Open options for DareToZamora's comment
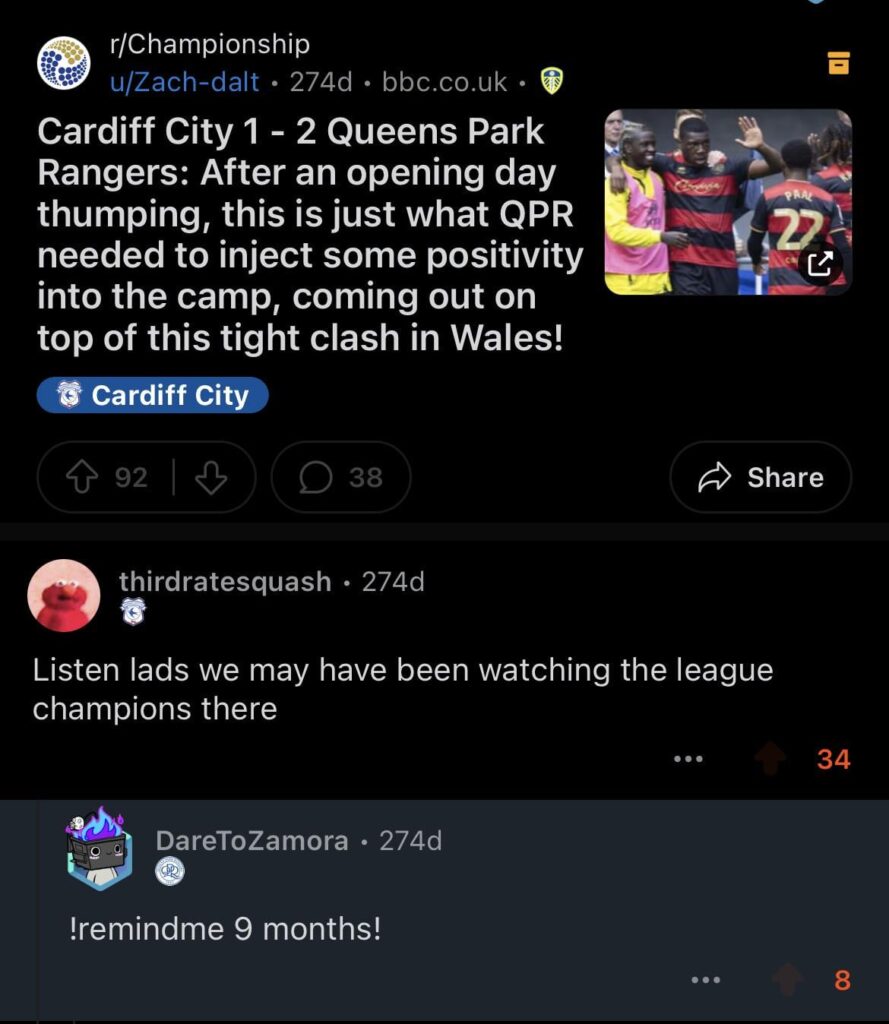The image size is (889, 1024). (x=706, y=980)
